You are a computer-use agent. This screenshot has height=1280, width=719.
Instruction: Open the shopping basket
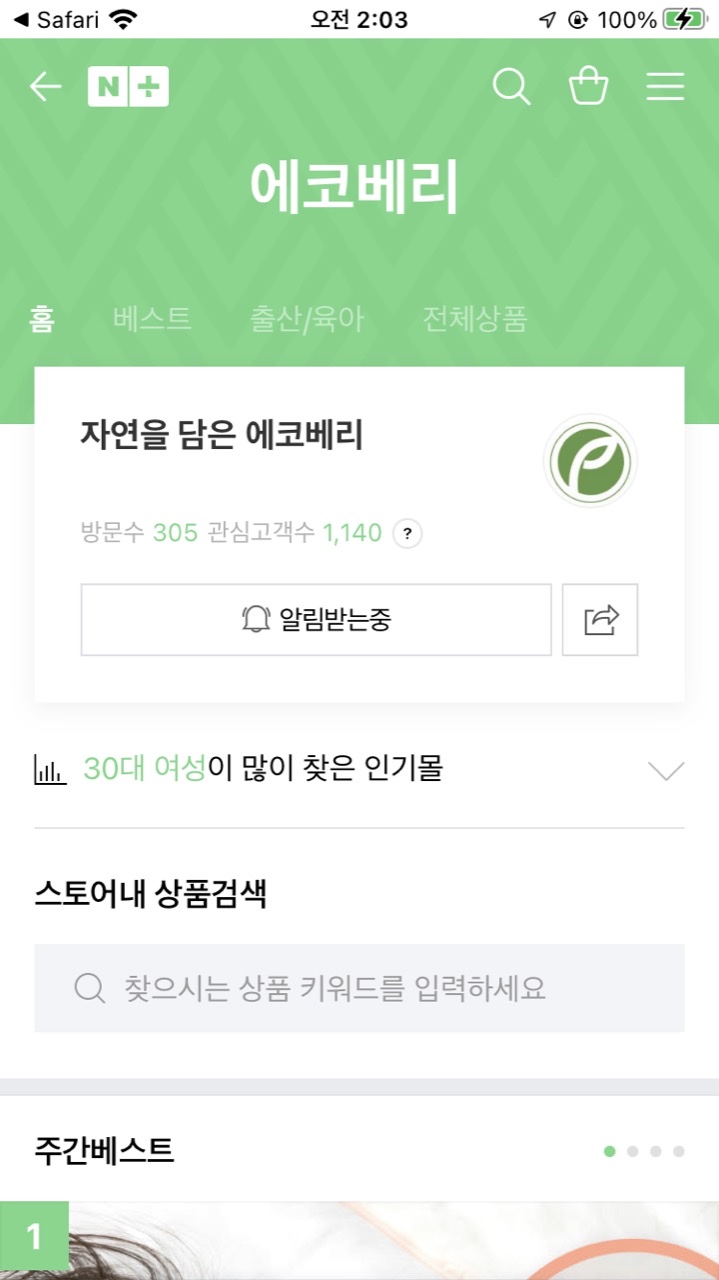588,87
